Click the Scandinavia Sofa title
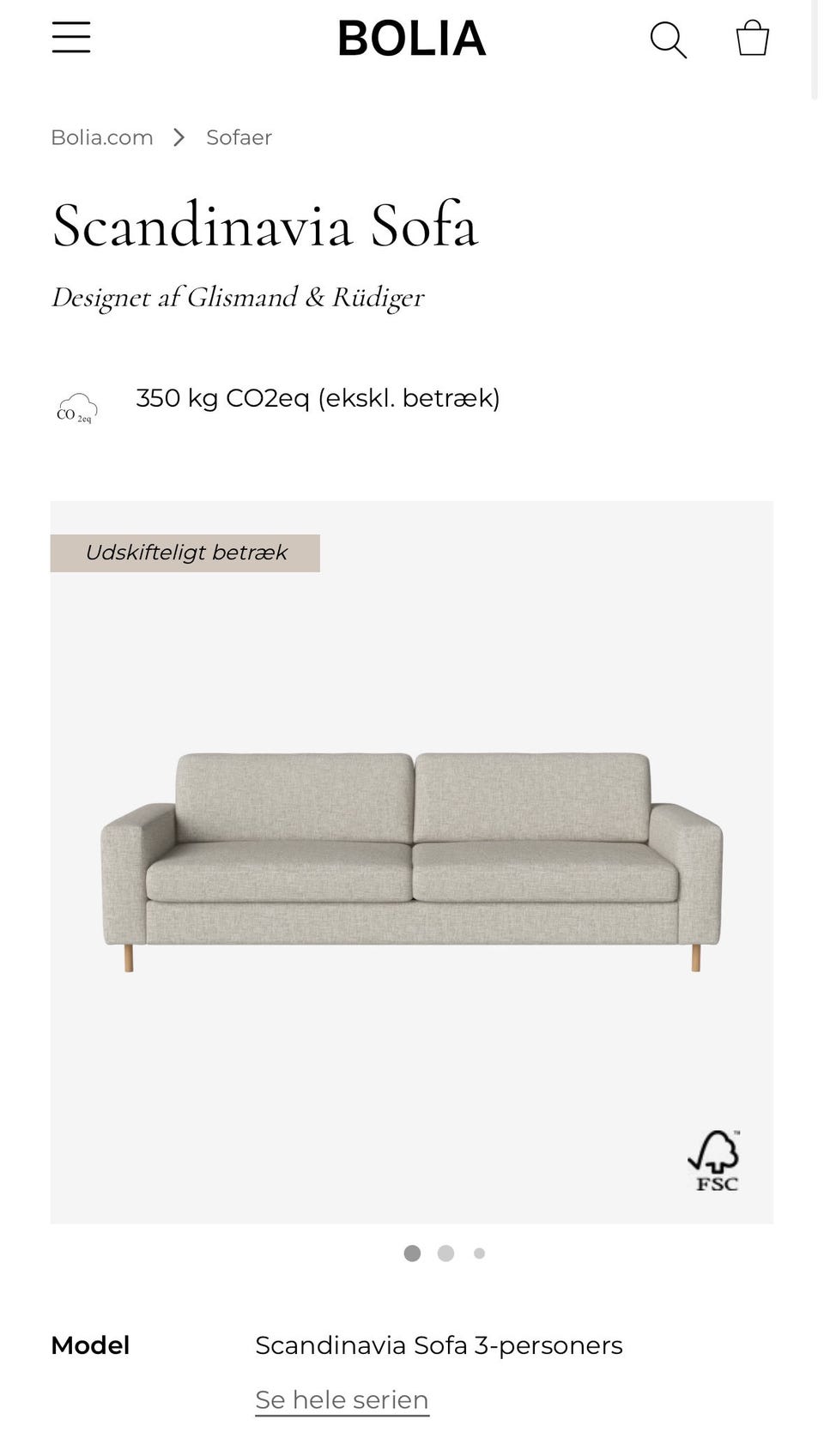824x1456 pixels. pyautogui.click(x=265, y=227)
